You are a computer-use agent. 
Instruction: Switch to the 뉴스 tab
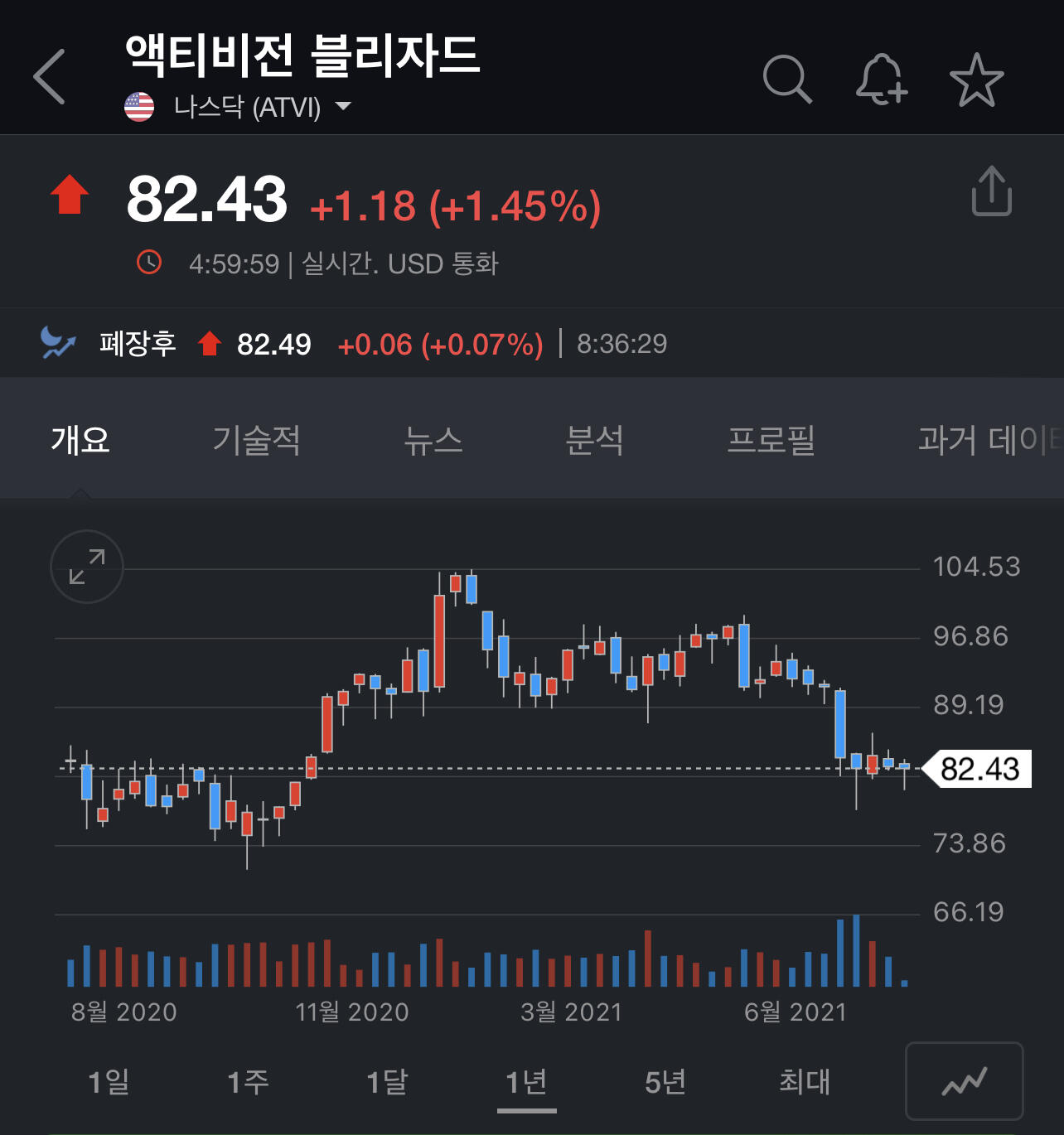click(x=433, y=440)
